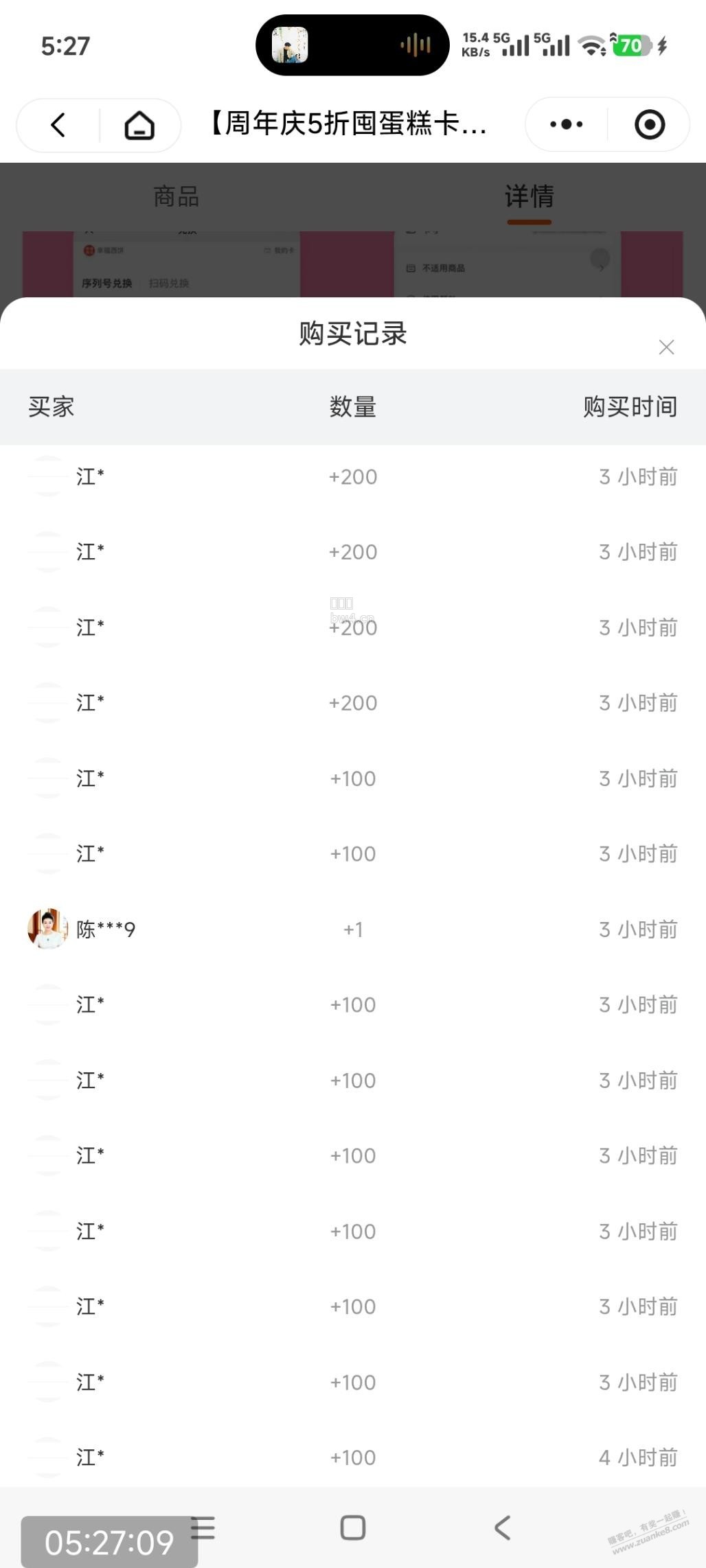Image resolution: width=706 pixels, height=1568 pixels.
Task: Tap the system home button
Action: pyautogui.click(x=353, y=1527)
